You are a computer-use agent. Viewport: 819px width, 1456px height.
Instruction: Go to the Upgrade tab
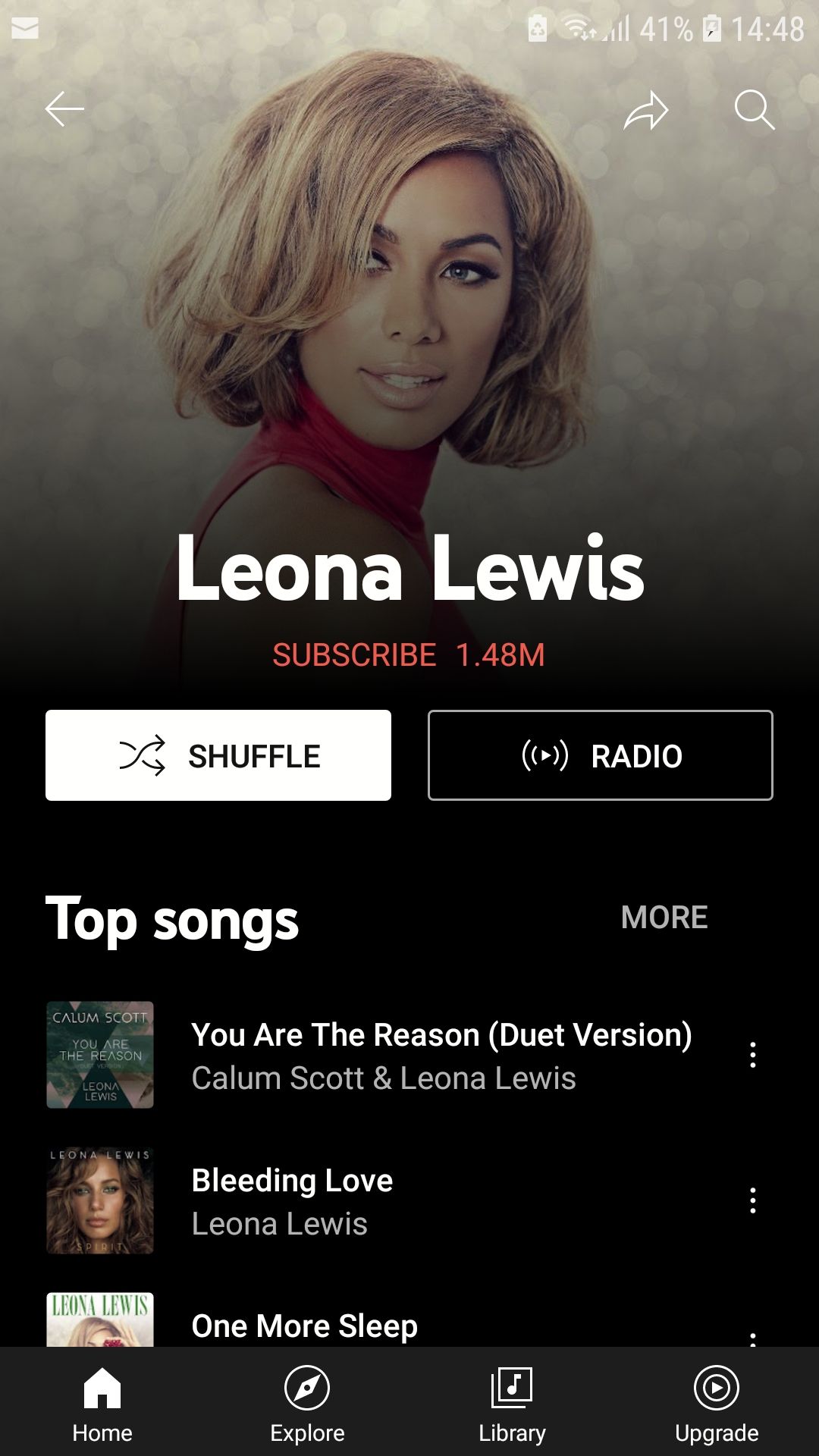pos(717,1403)
